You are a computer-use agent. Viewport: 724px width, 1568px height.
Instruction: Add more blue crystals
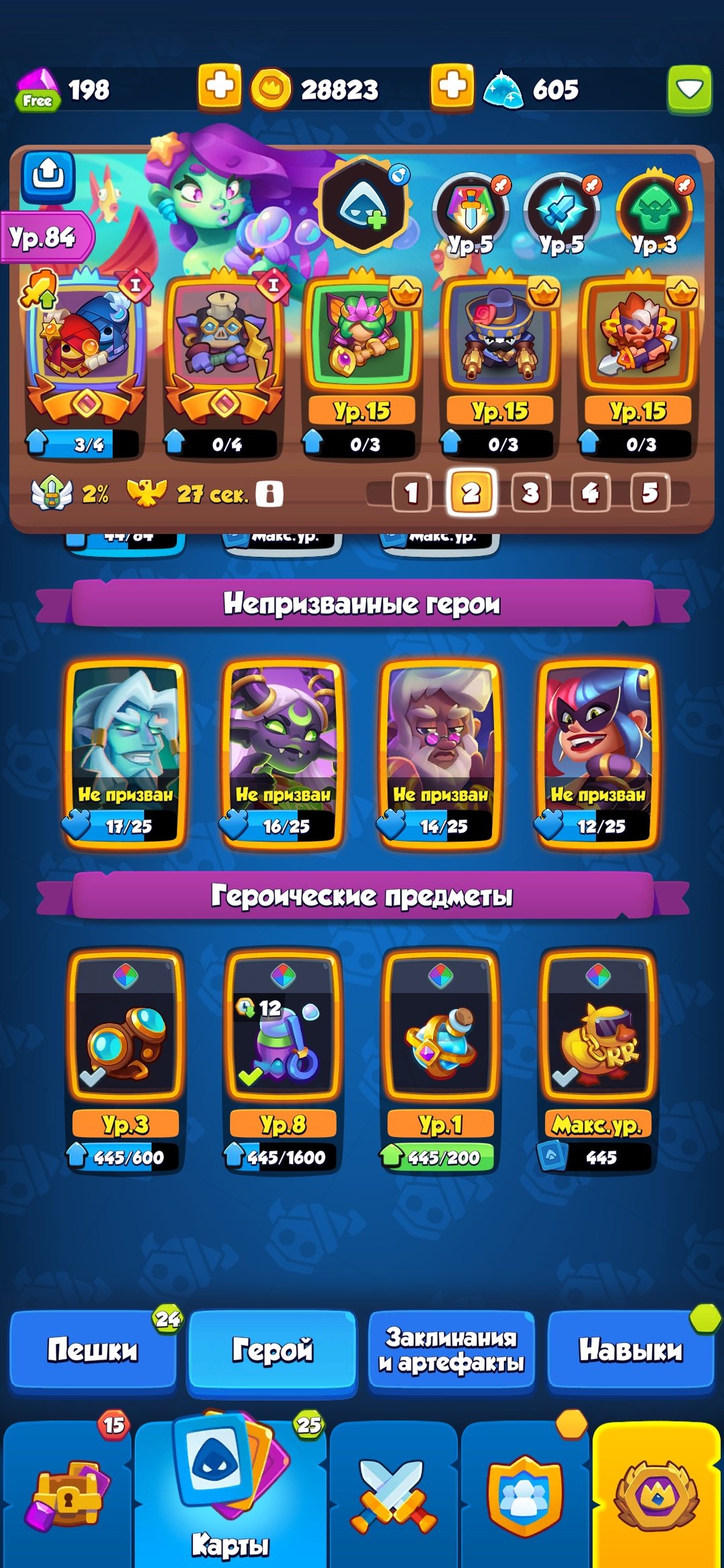(x=452, y=86)
